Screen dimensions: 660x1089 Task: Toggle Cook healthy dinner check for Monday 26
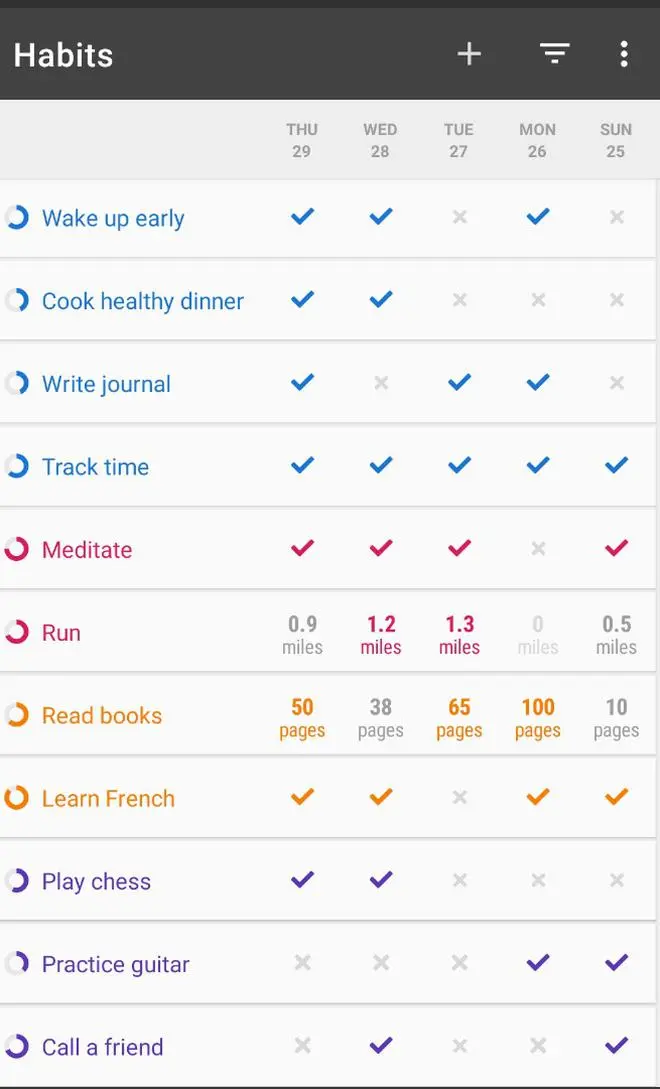[538, 300]
